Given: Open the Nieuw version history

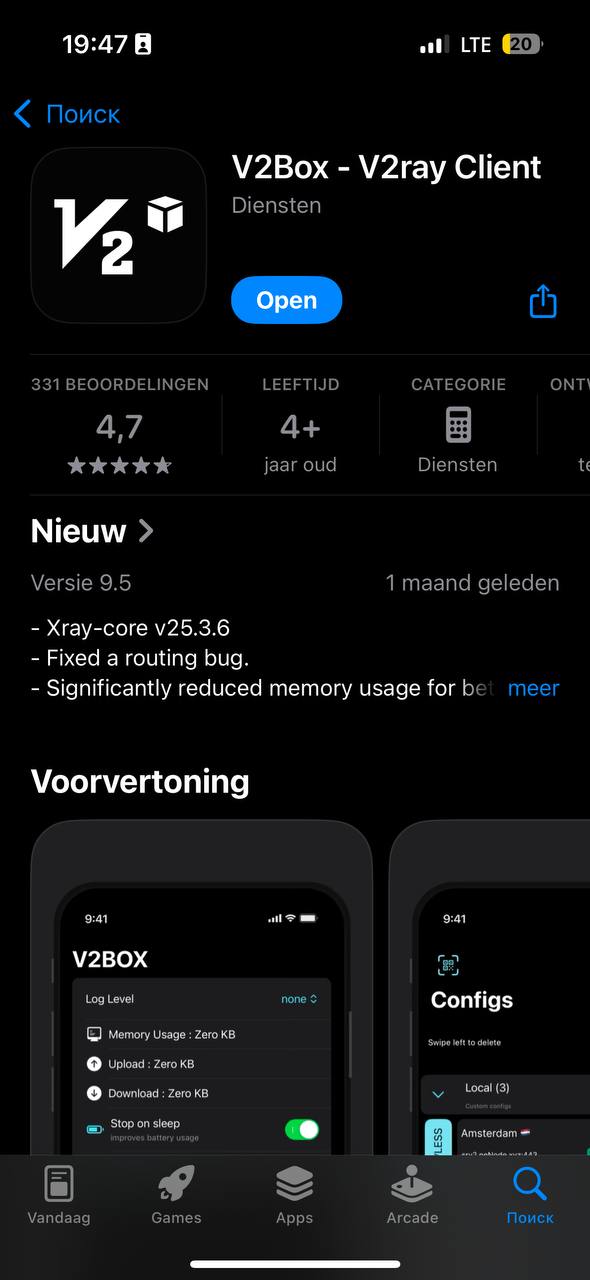Looking at the screenshot, I should click(92, 530).
